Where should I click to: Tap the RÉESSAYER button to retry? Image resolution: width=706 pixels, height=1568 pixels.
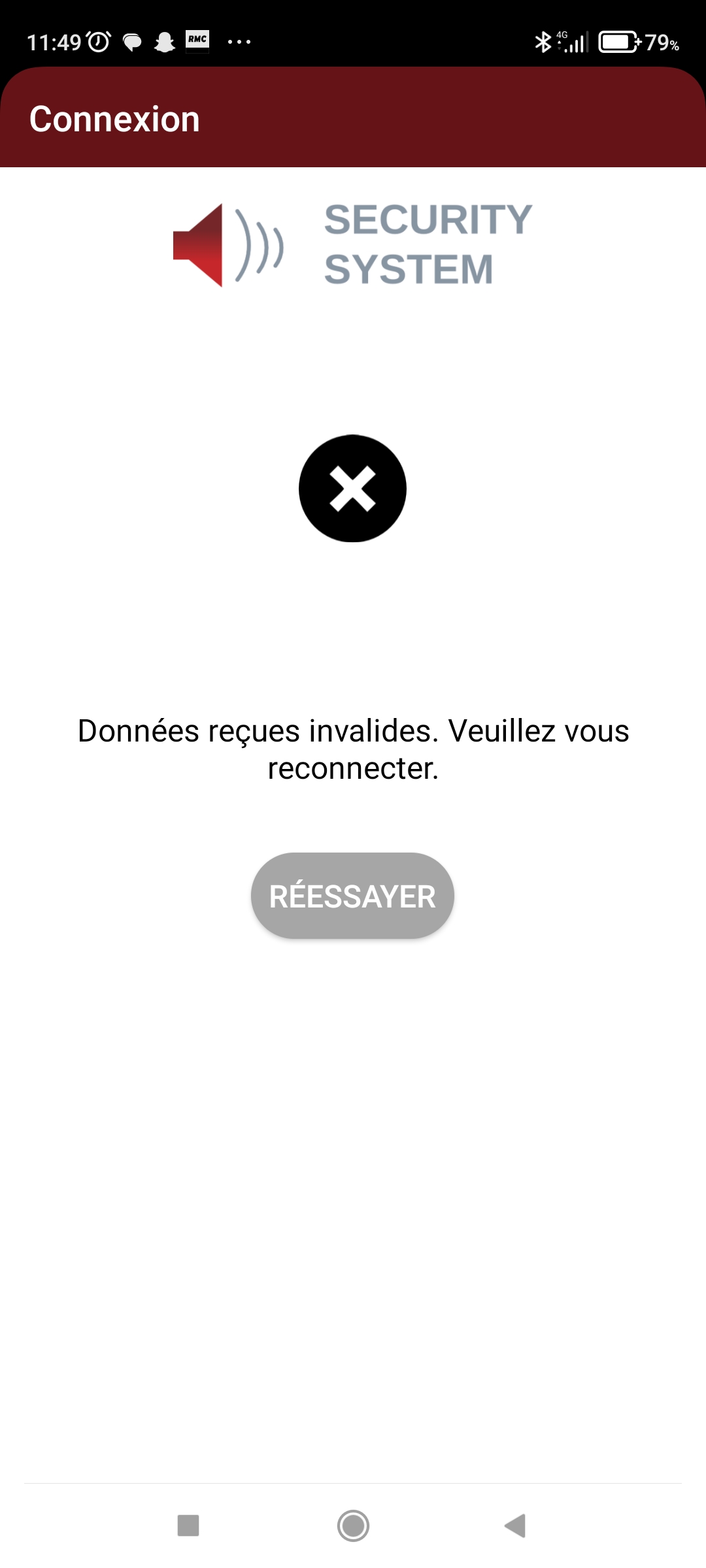click(352, 896)
